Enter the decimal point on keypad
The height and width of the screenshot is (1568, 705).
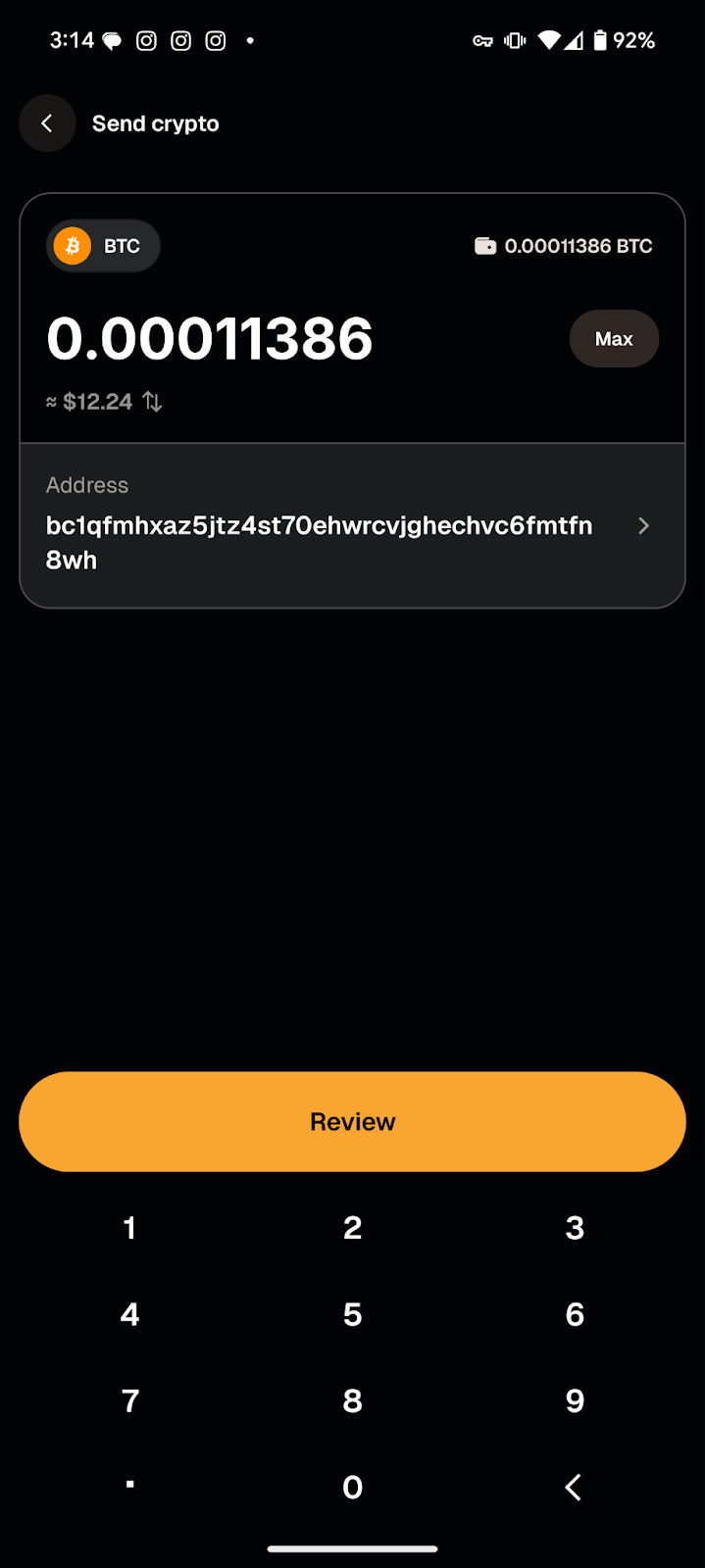[129, 1486]
